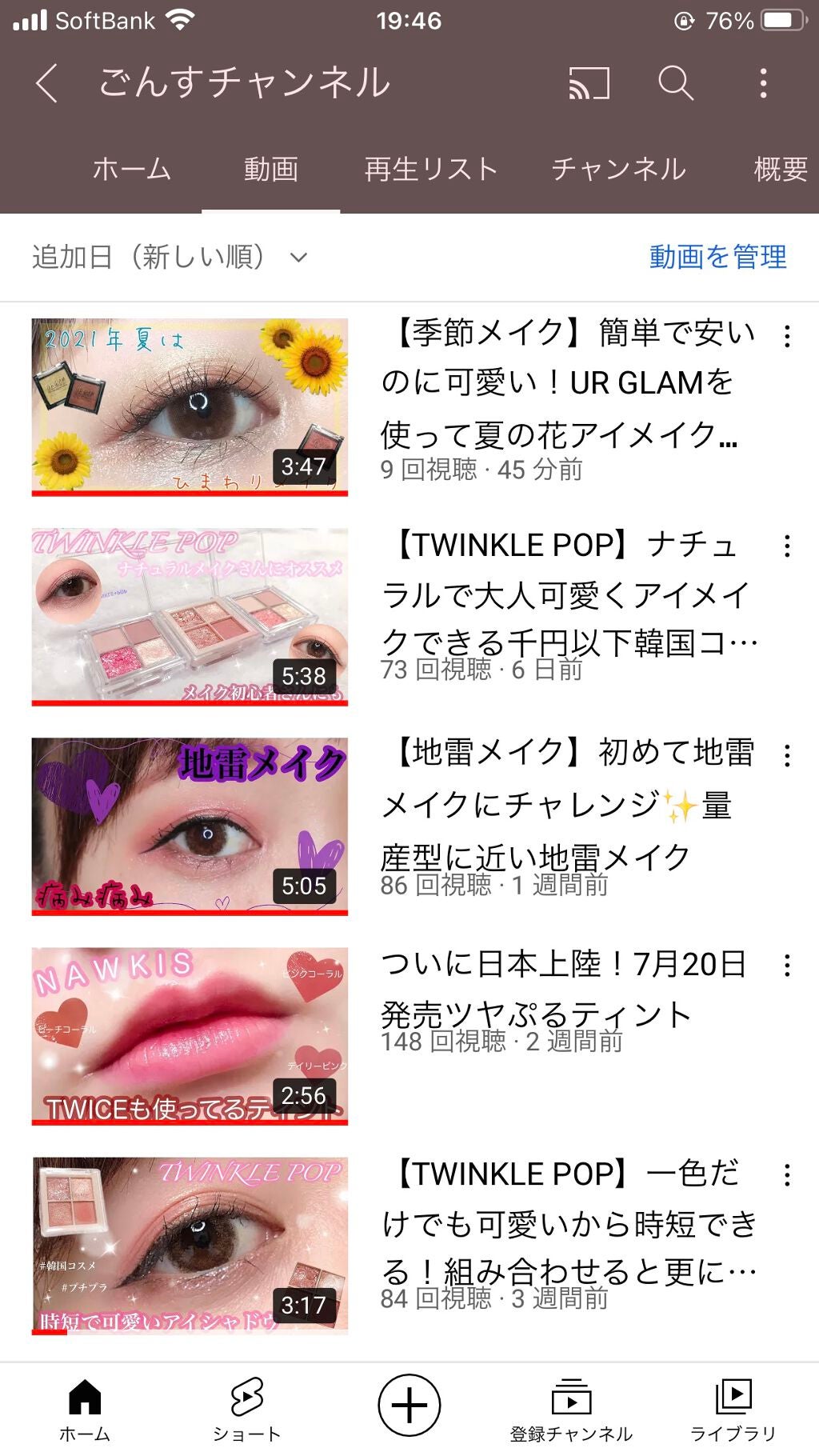Open the search icon in the channel header
819x1456 pixels.
pyautogui.click(x=676, y=83)
